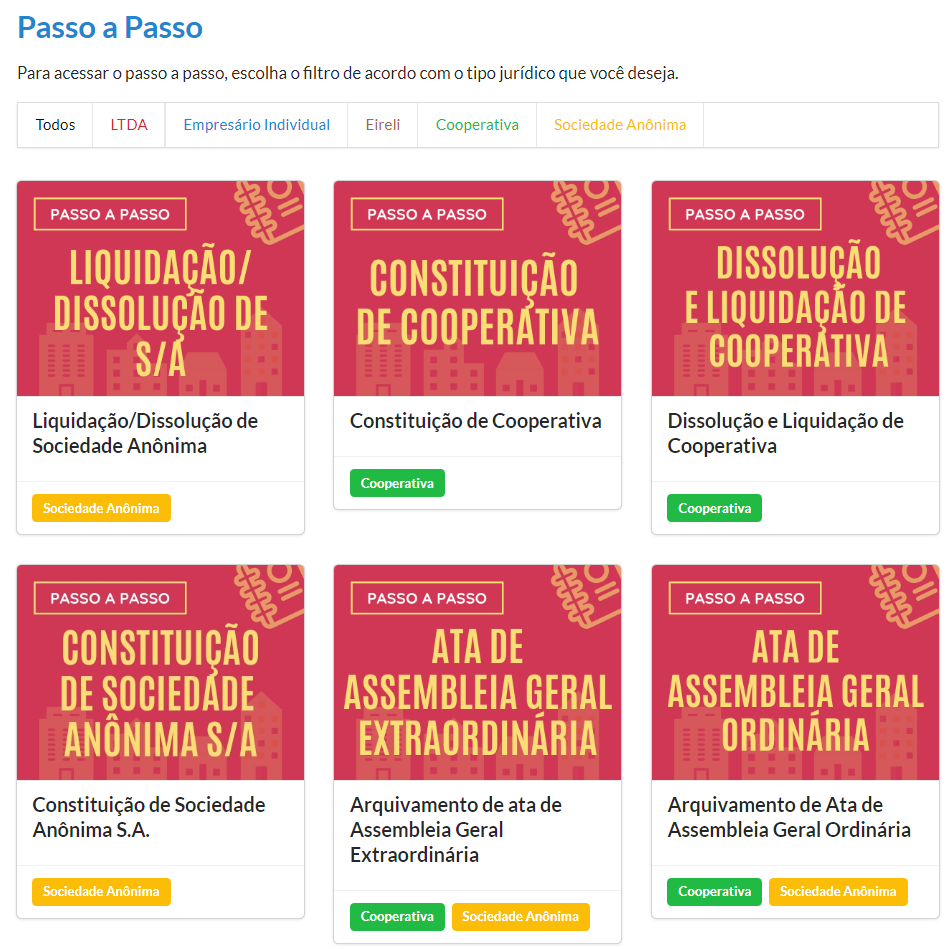Filter guides by Cooperativa tab
The height and width of the screenshot is (949, 951).
point(477,125)
